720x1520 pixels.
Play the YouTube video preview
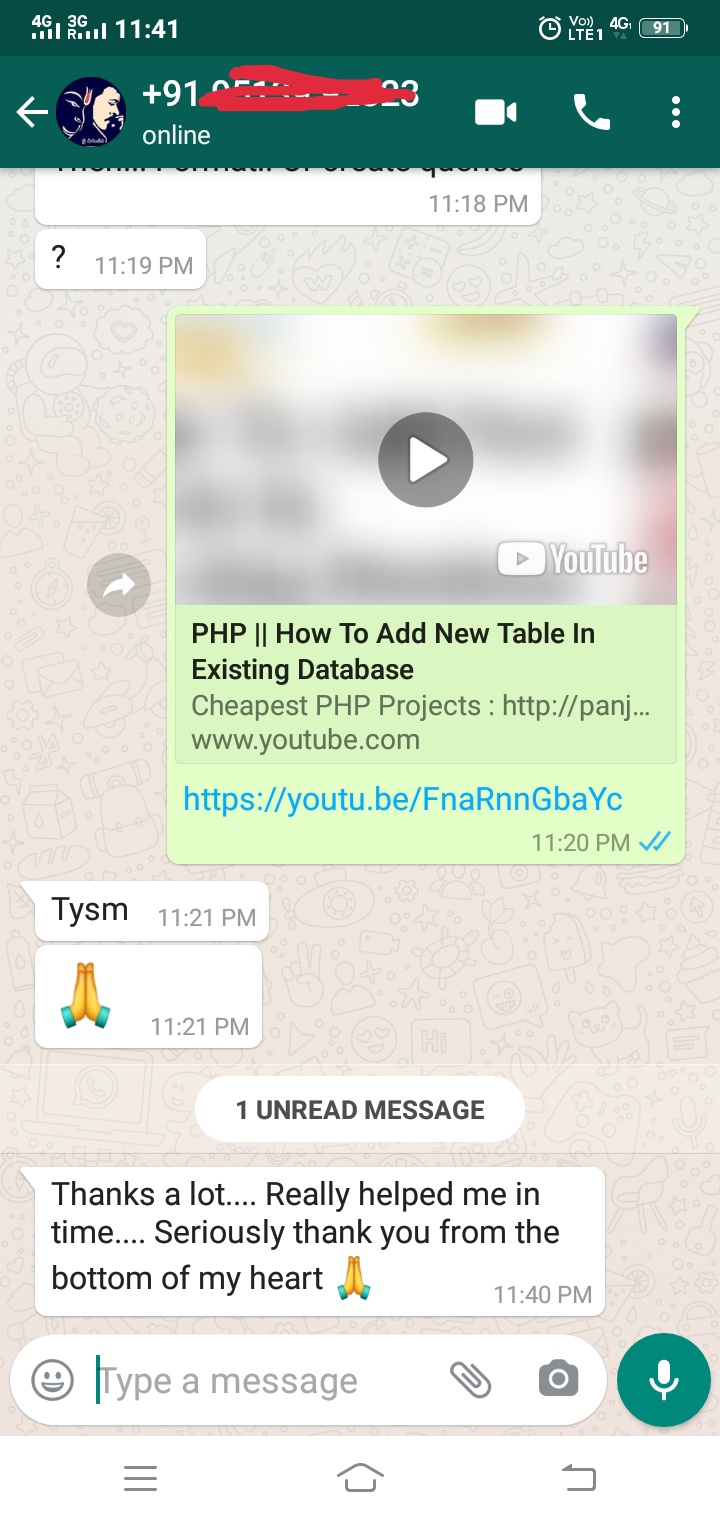point(425,459)
